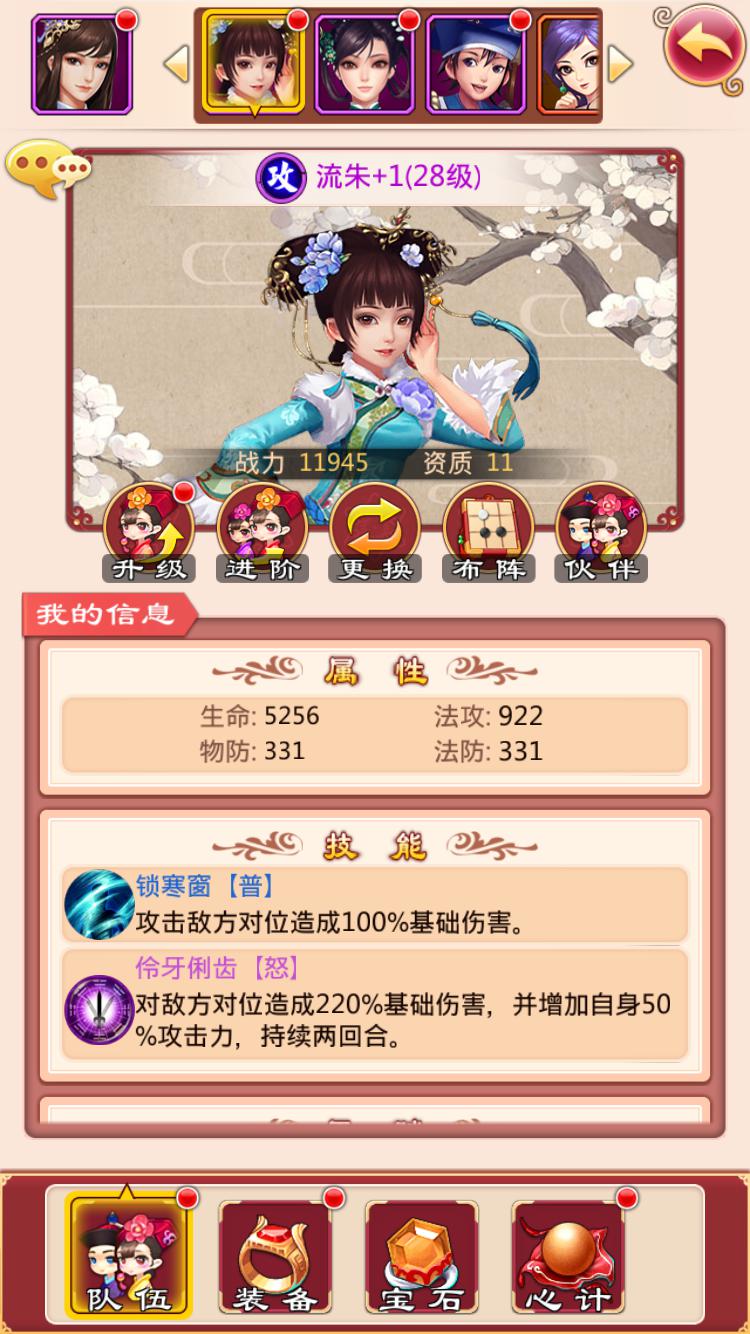750x1334 pixels.
Task: Select the purple-haired character portrait
Action: point(570,64)
